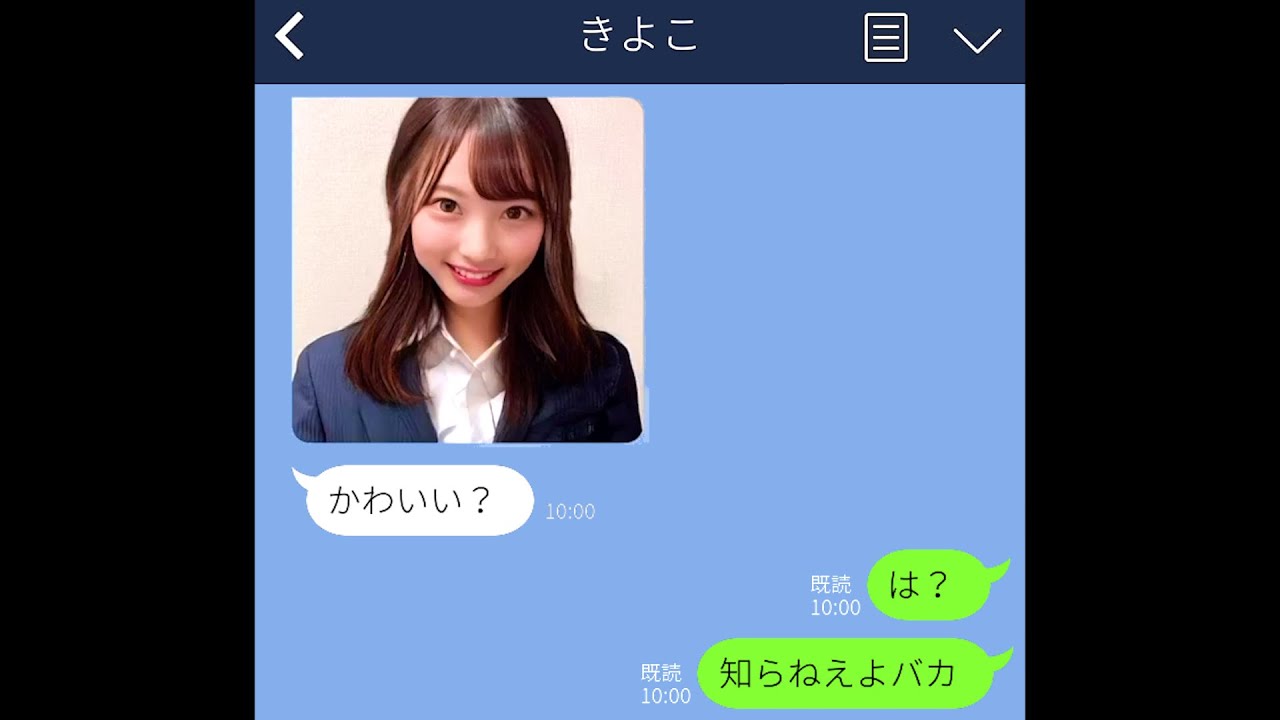
Task: Go back from the きよこ chat
Action: click(290, 38)
